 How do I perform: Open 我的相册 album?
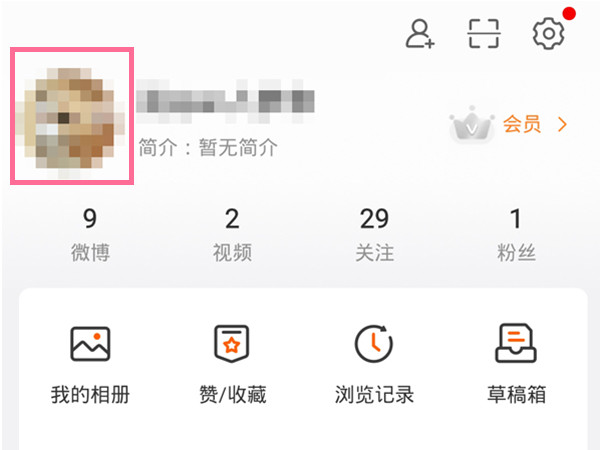(90, 364)
